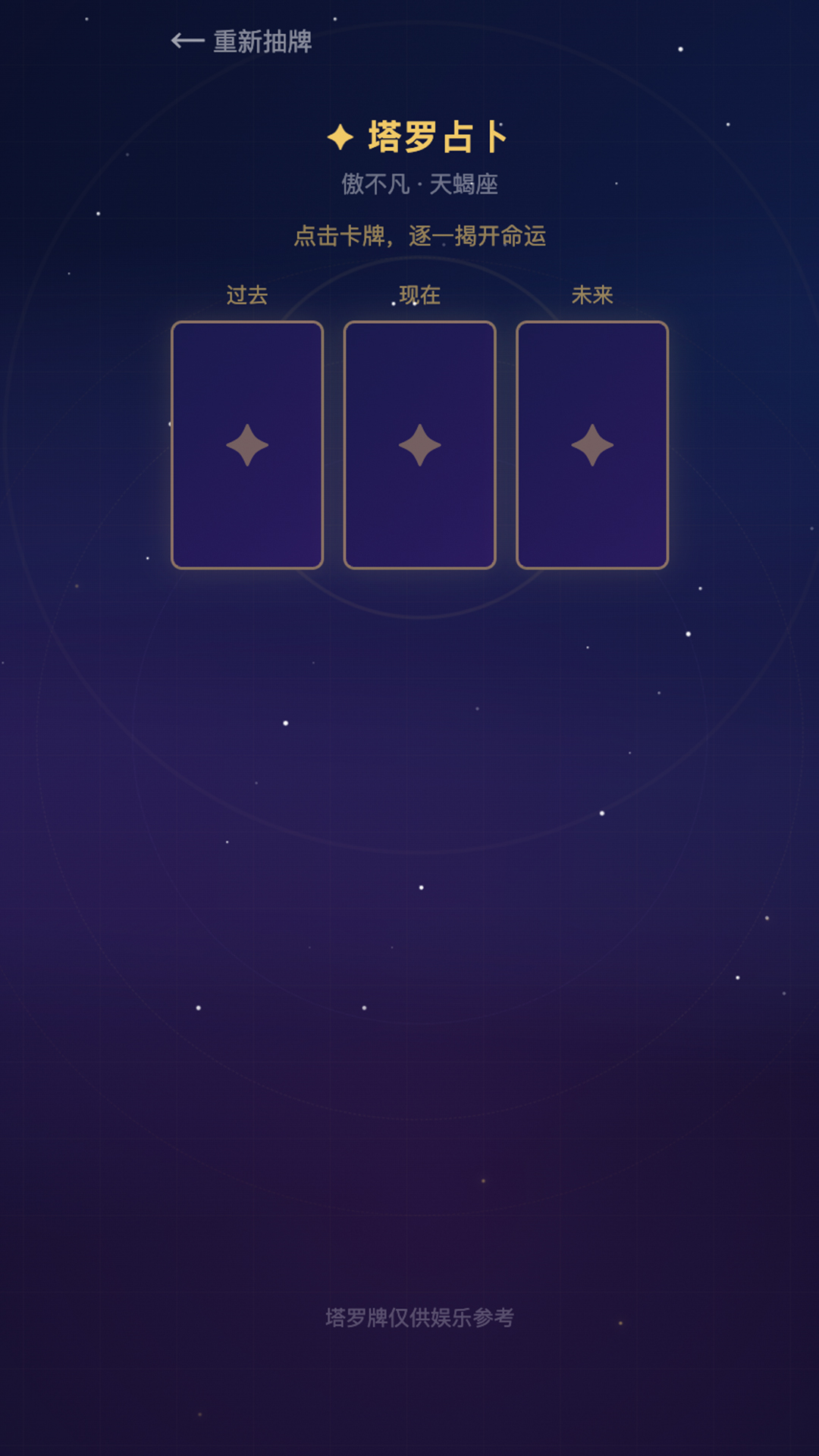Image resolution: width=819 pixels, height=1456 pixels.
Task: Go back via 重新抽牌 button
Action: click(x=242, y=41)
